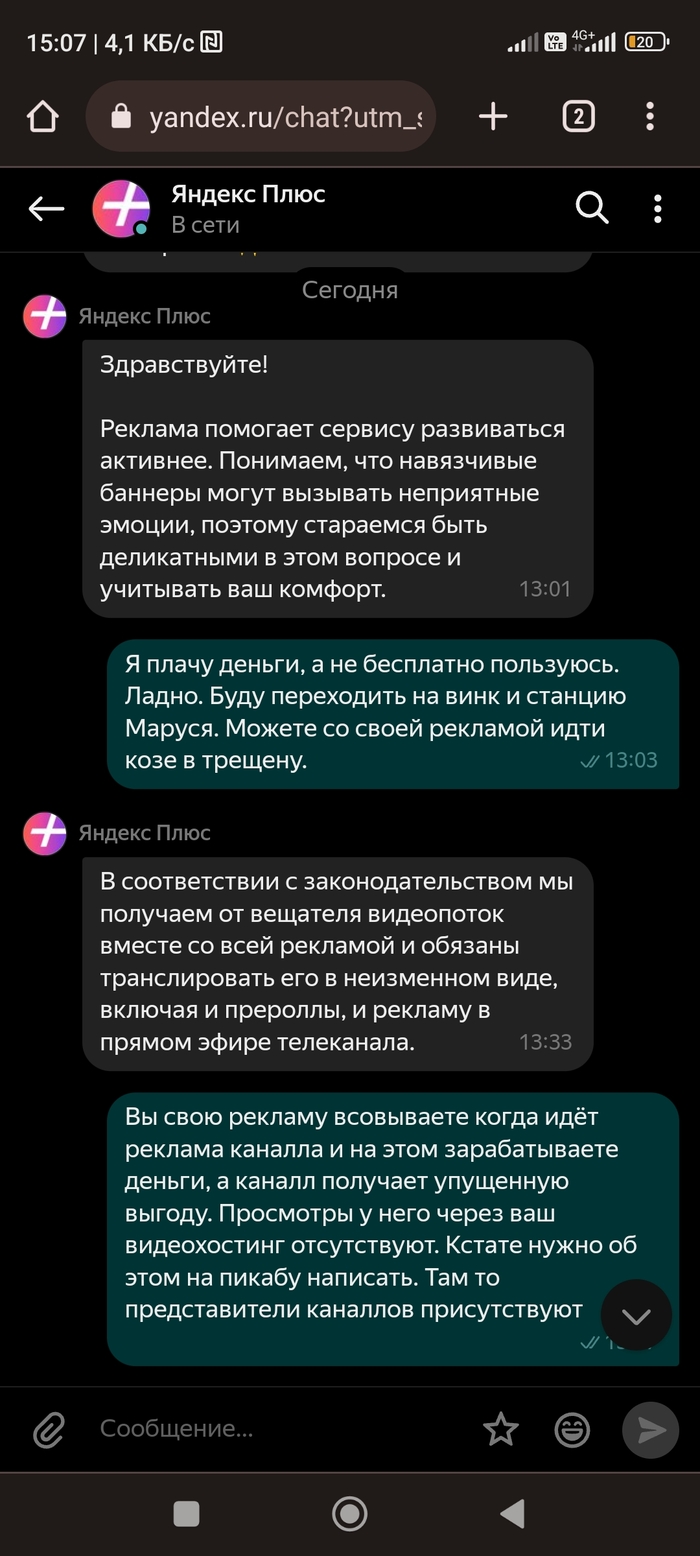Screen dimensions: 700x1556
Task: Open the Яндекс Плюс profile avatar in the header
Action: pyautogui.click(x=121, y=209)
